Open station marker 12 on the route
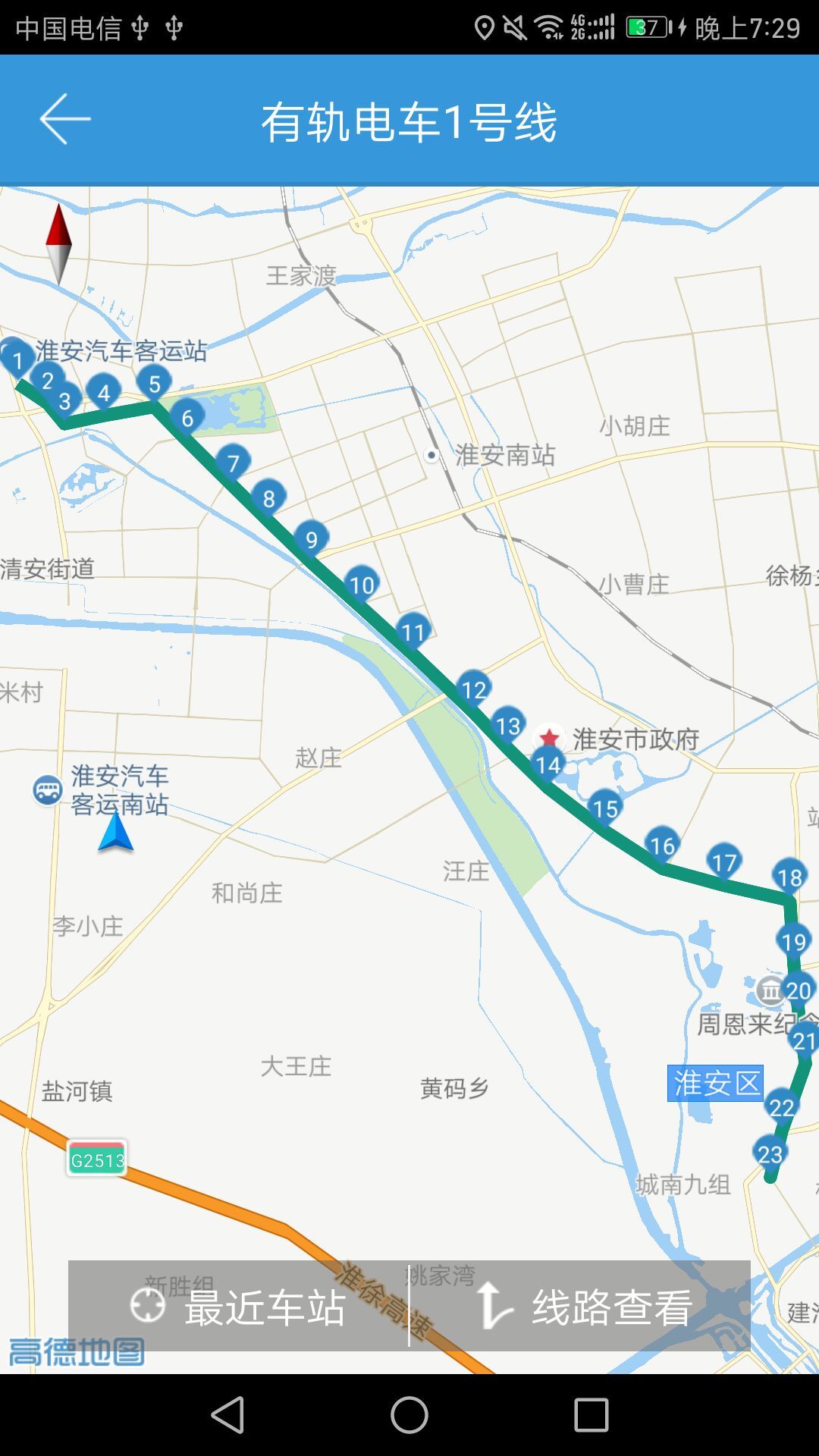This screenshot has height=1456, width=819. click(x=473, y=689)
